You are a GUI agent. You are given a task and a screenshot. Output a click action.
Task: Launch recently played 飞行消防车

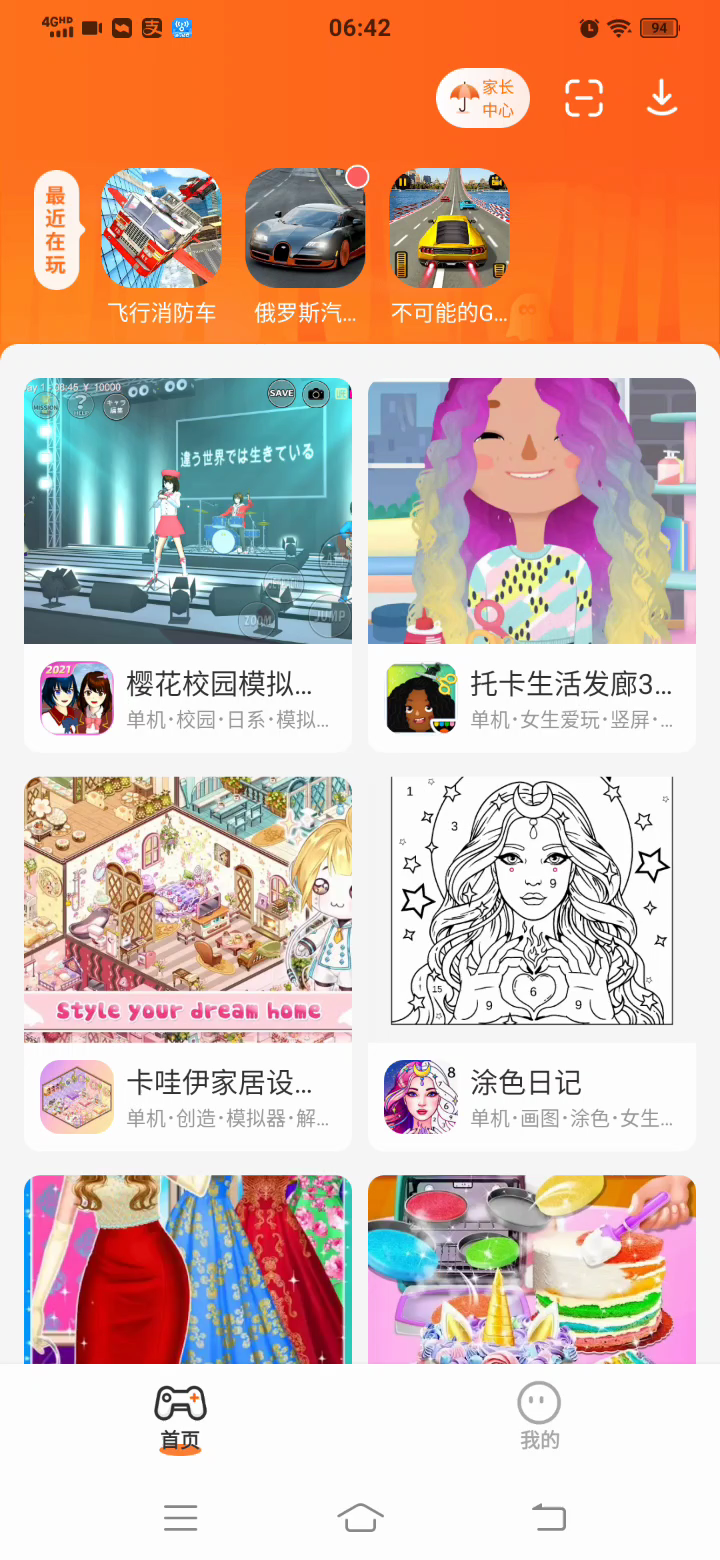point(161,229)
